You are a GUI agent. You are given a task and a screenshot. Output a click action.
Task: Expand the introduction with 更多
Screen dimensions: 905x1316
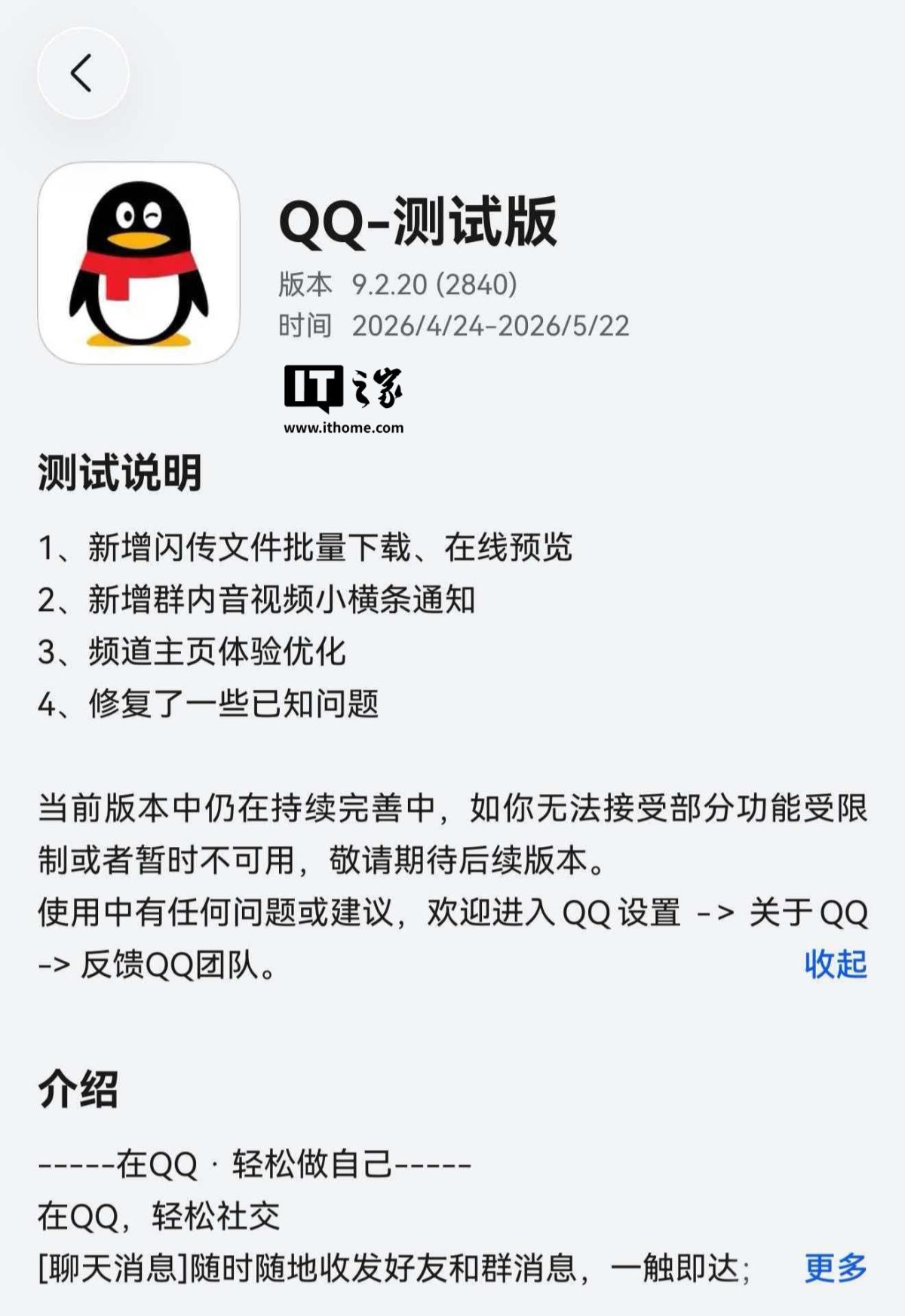point(835,1268)
